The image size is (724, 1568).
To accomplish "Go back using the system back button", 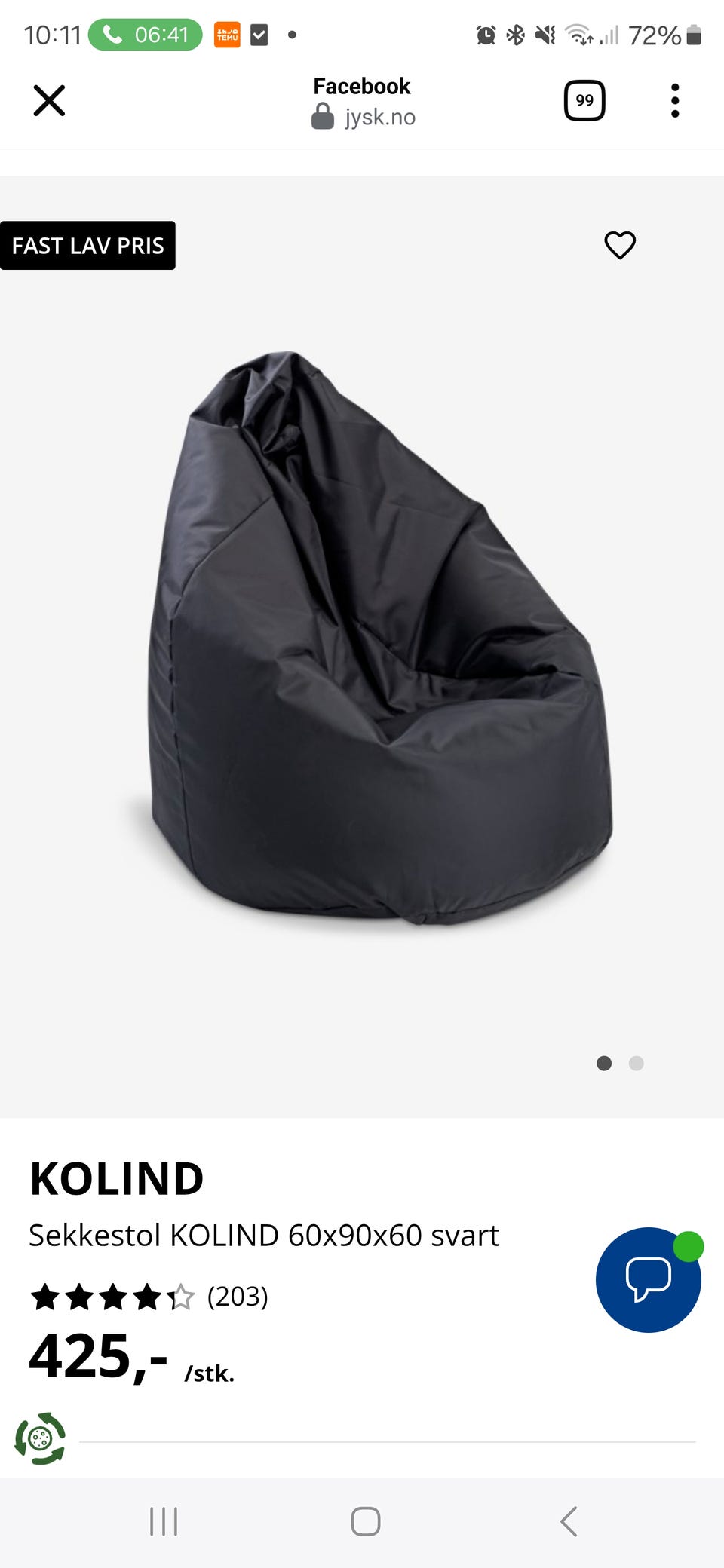I will pyautogui.click(x=569, y=1521).
